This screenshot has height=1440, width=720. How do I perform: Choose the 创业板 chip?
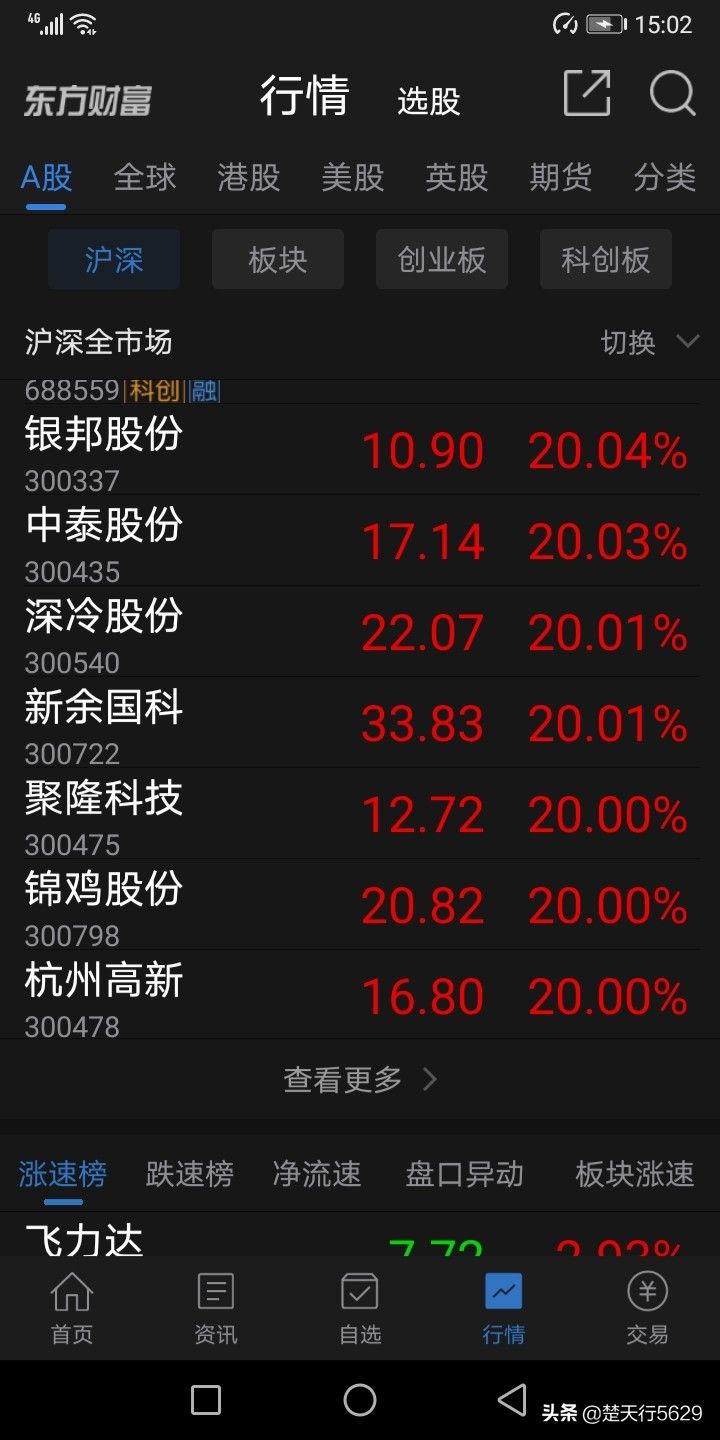[442, 259]
